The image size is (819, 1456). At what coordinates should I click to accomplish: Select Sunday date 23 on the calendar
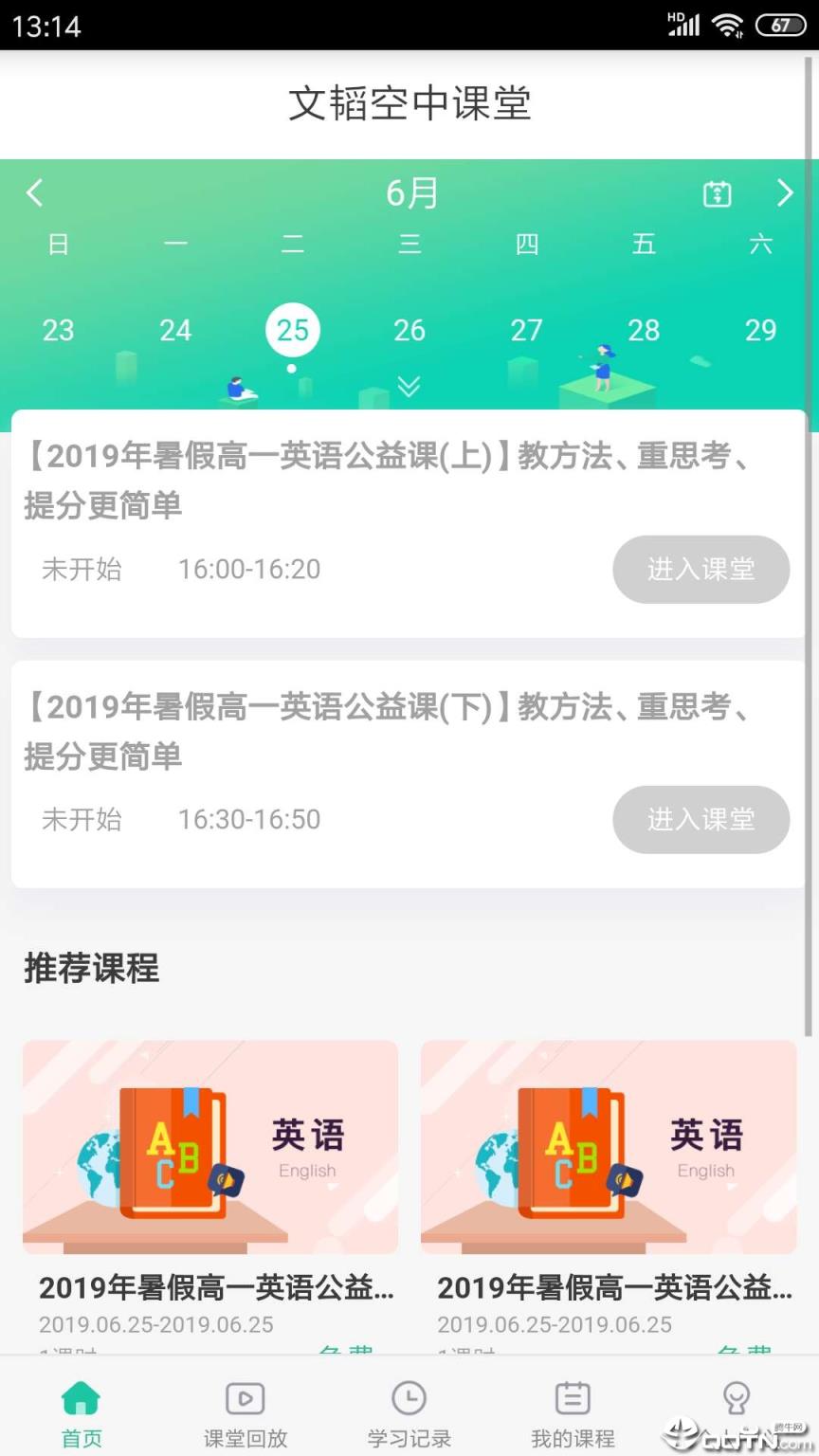59,330
